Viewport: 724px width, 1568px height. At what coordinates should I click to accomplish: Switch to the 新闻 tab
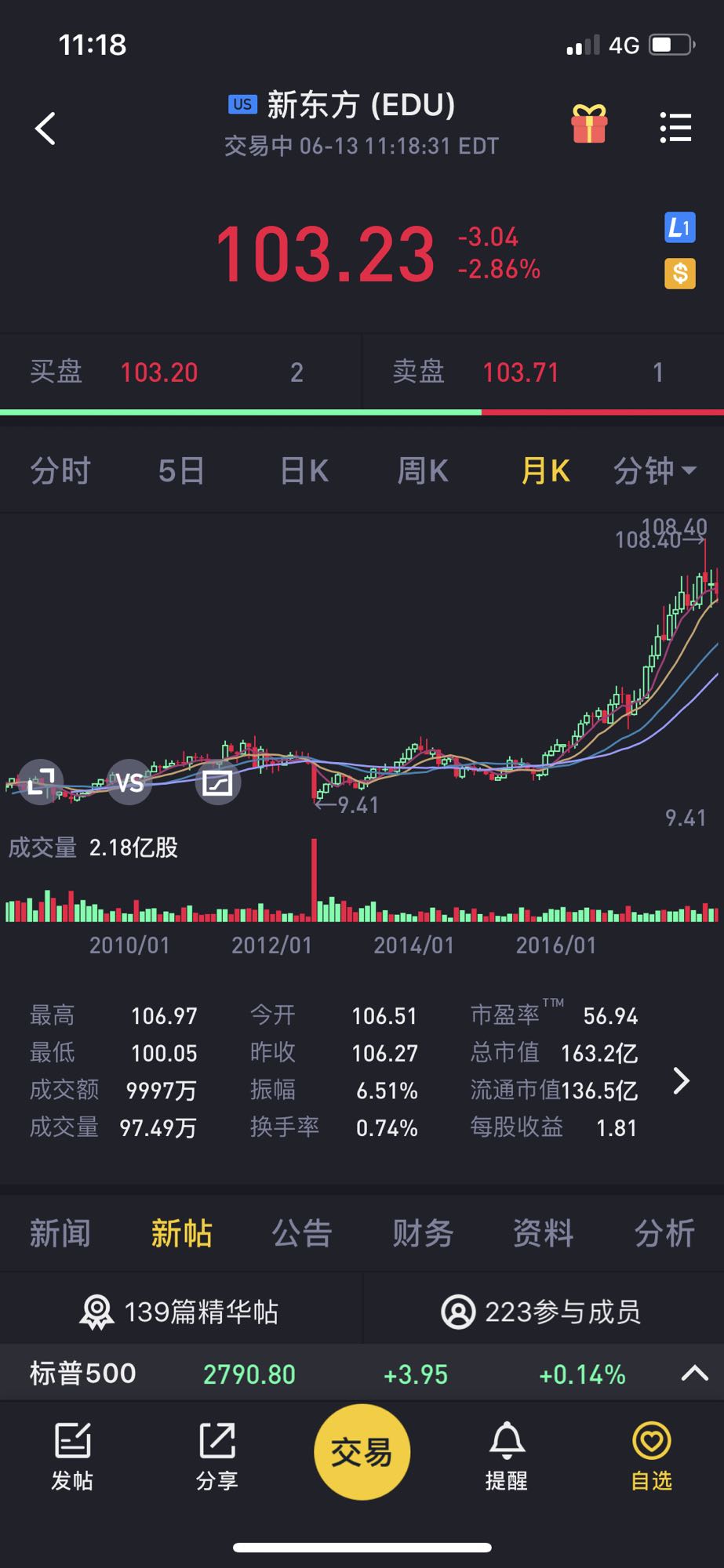60,1233
